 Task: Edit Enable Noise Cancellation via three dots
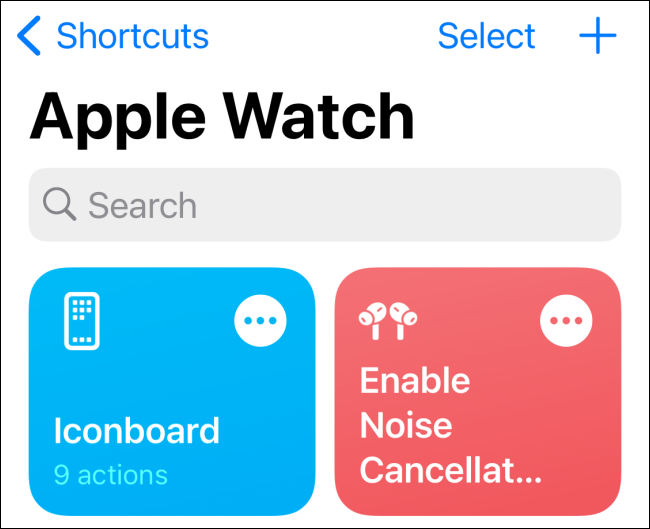566,321
